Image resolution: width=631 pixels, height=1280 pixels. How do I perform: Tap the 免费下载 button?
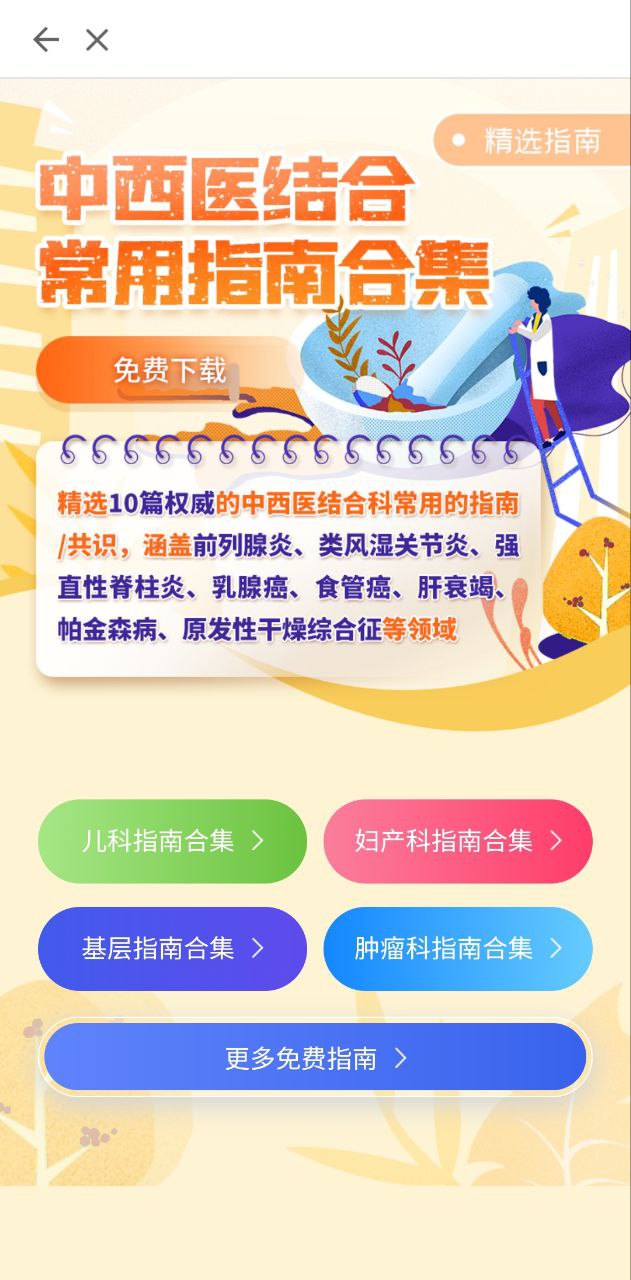click(168, 371)
